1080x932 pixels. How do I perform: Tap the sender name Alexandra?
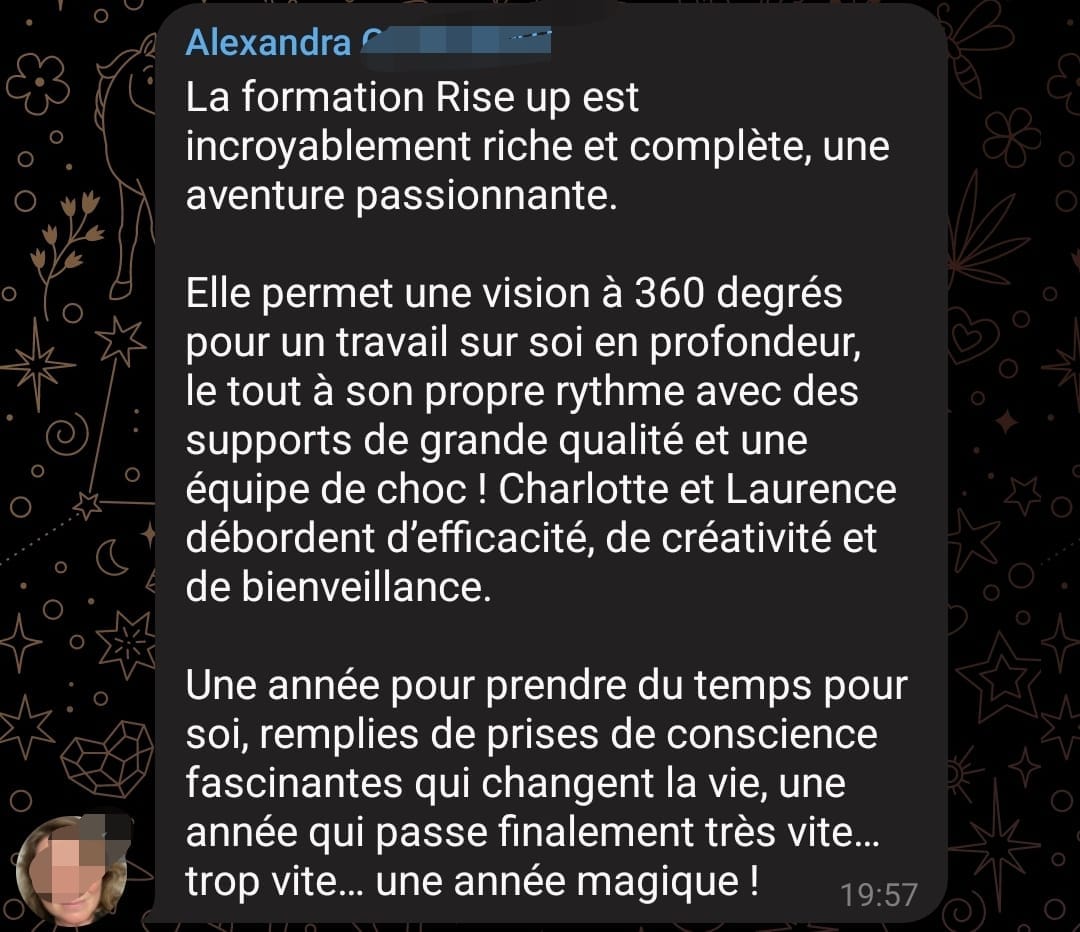tap(268, 43)
